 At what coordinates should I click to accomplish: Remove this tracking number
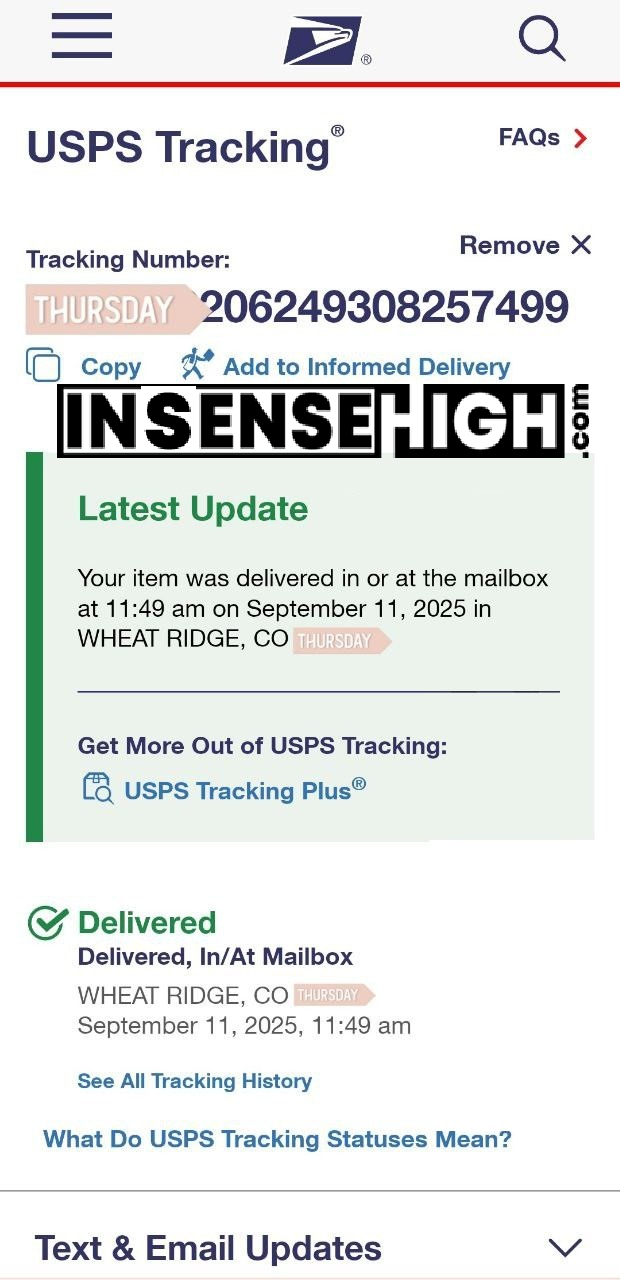[525, 246]
